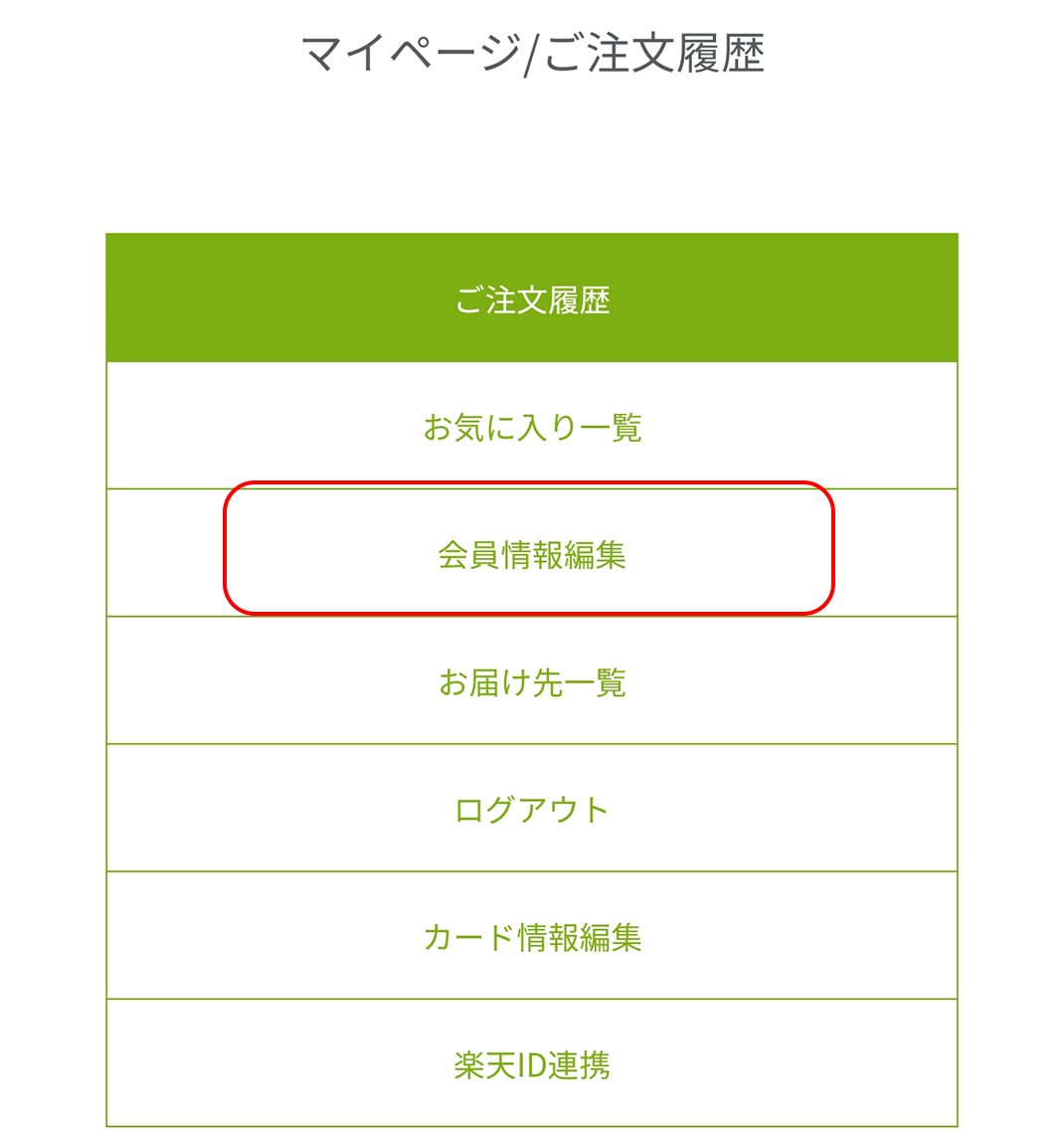1064x1137 pixels.
Task: Open お届け先一覧 delivery addresses
Action: [x=532, y=681]
